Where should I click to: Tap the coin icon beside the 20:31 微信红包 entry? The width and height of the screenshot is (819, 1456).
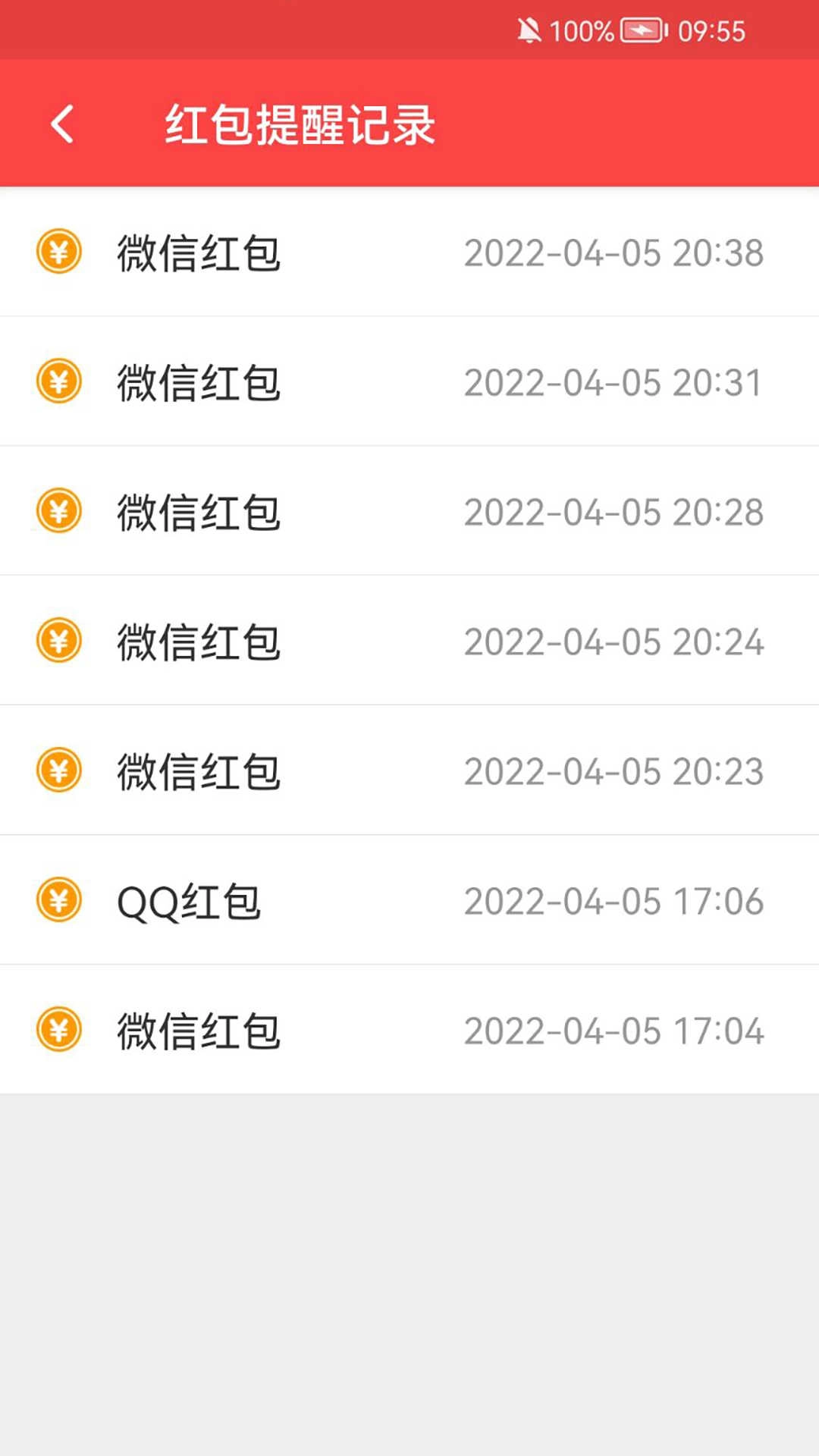point(59,381)
